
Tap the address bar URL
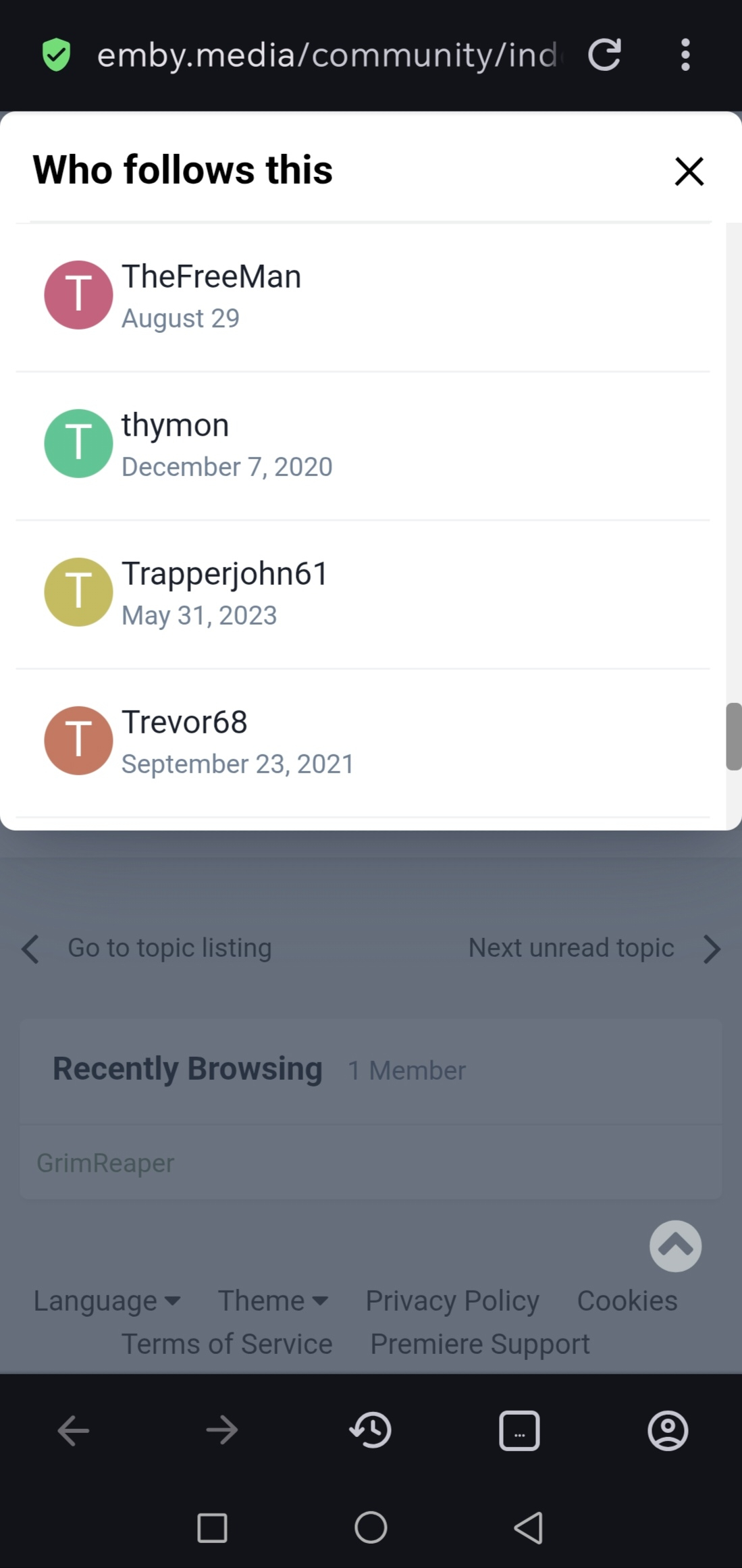coord(327,55)
